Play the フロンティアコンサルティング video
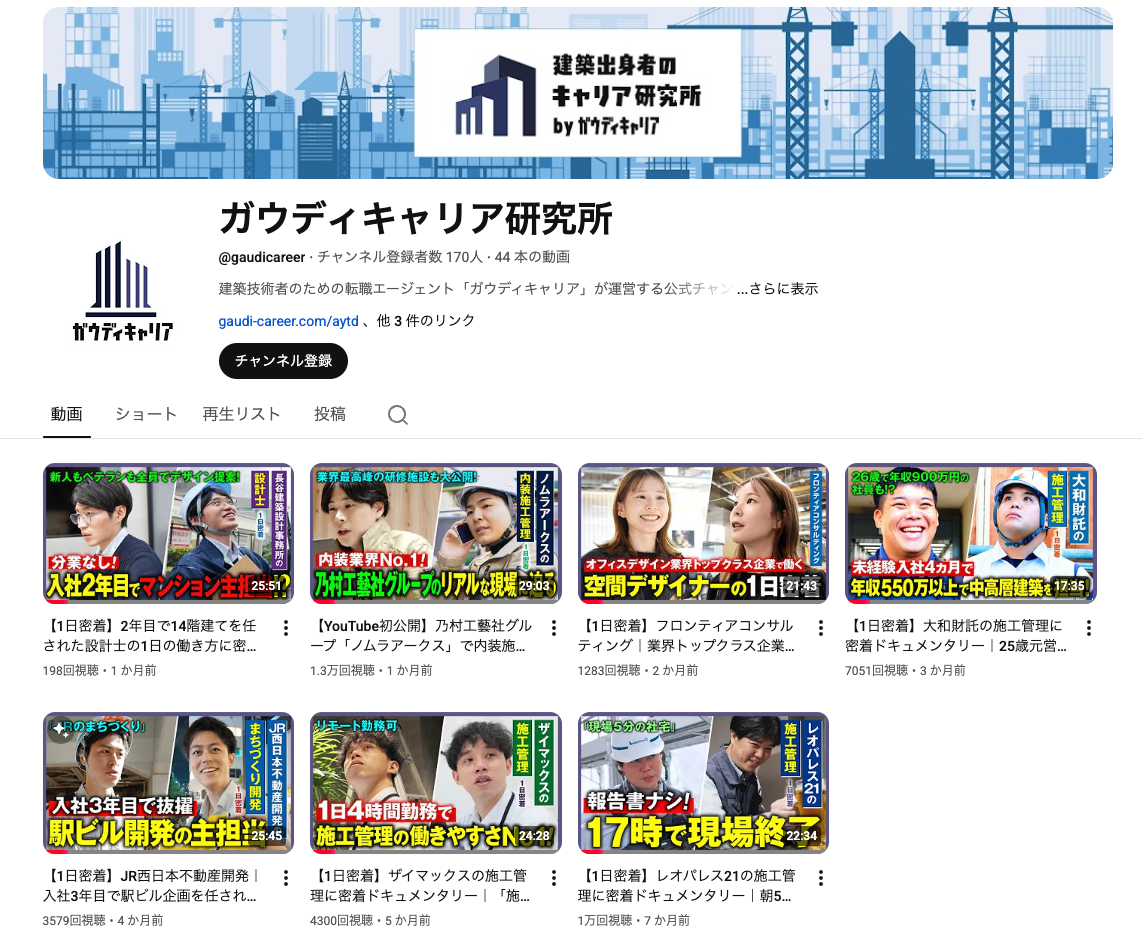Screen dimensions: 1142x947 pyautogui.click(x=704, y=534)
